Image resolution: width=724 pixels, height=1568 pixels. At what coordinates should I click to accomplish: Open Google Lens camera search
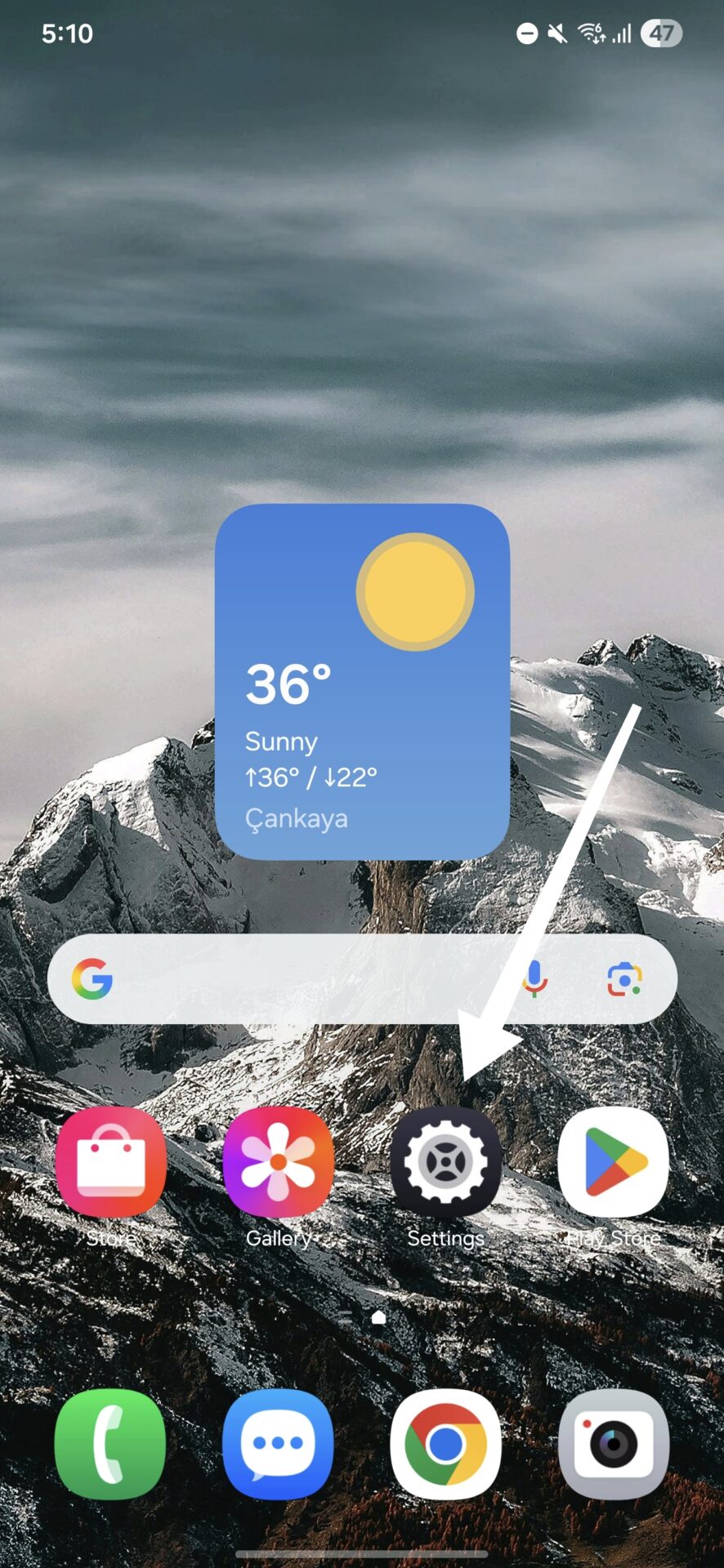[x=624, y=979]
